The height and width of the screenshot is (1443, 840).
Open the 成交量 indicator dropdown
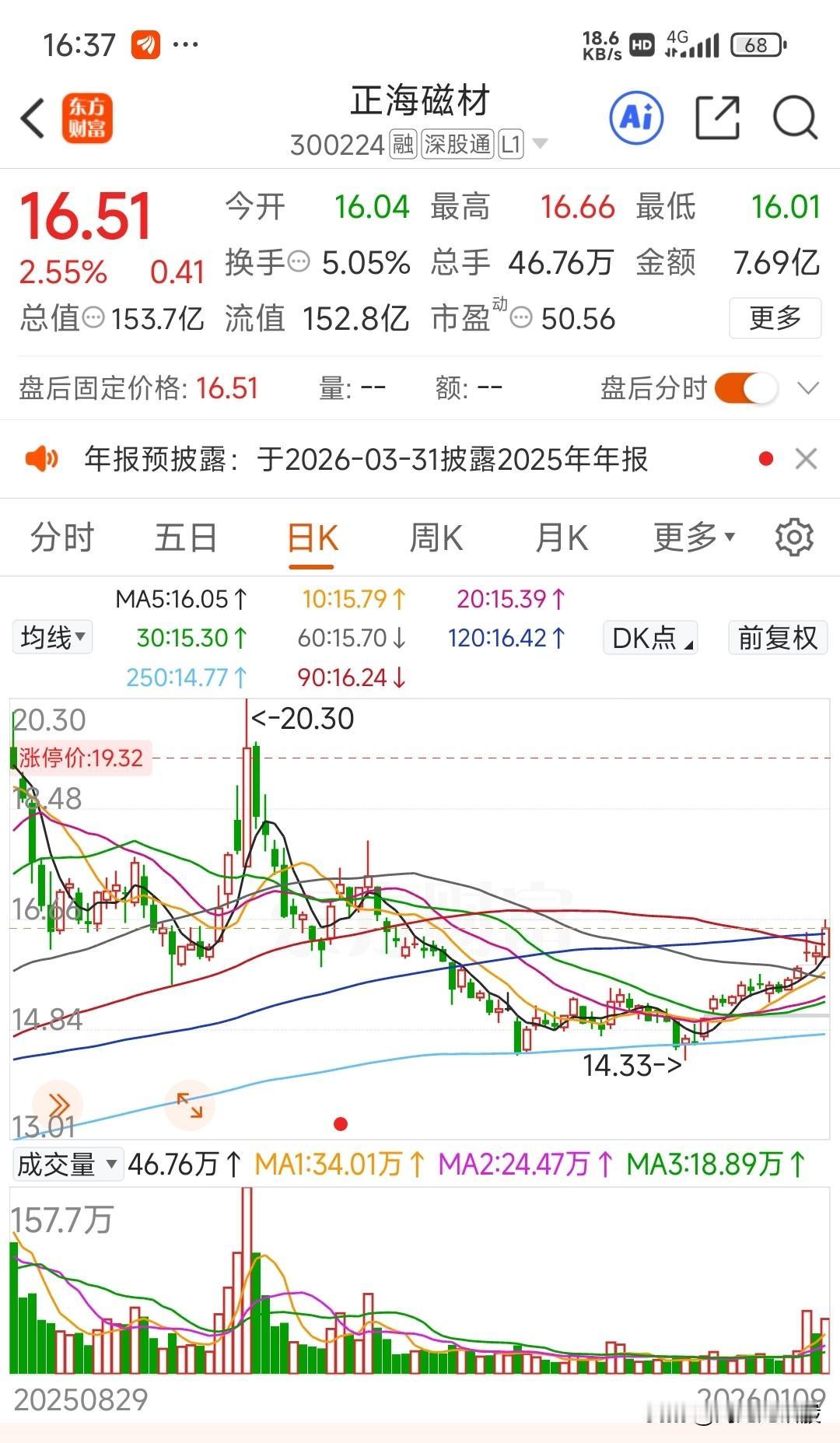click(x=68, y=1165)
